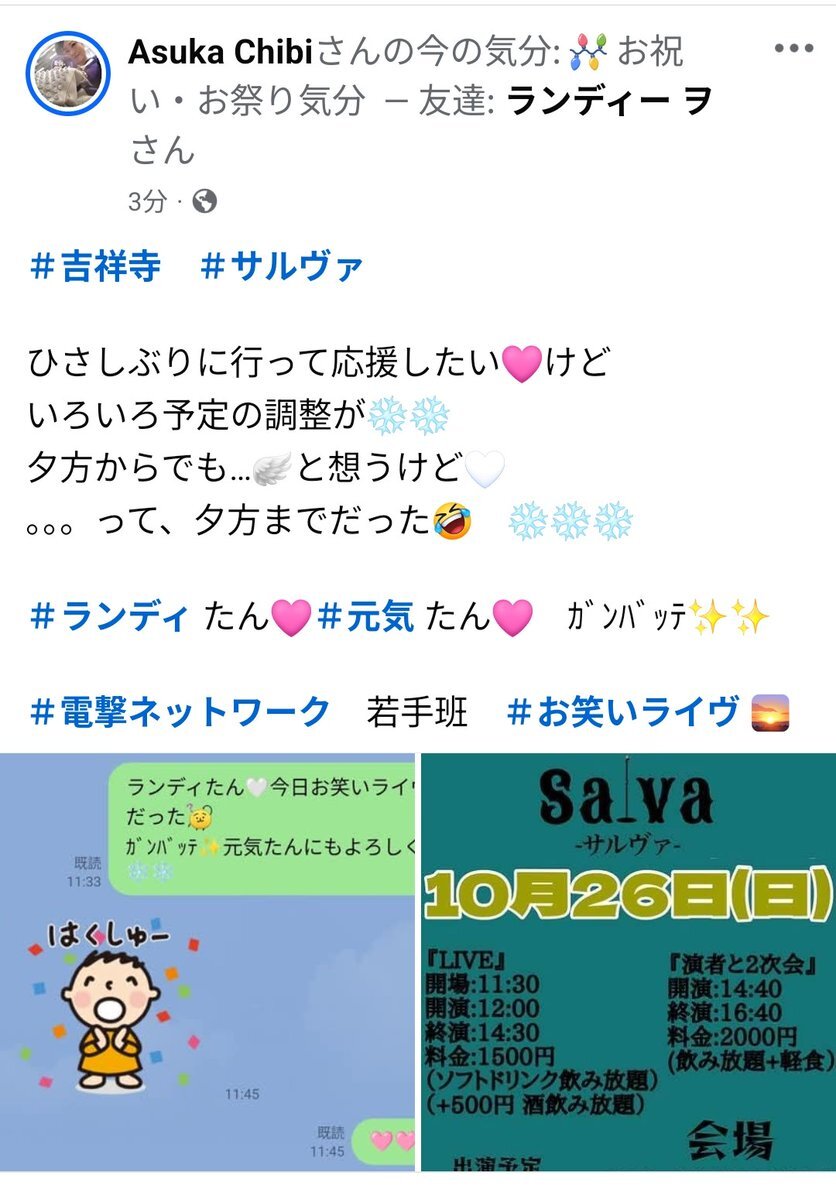Open the #電撃ネットワーク hashtag
This screenshot has width=836, height=1200.
pos(180,712)
